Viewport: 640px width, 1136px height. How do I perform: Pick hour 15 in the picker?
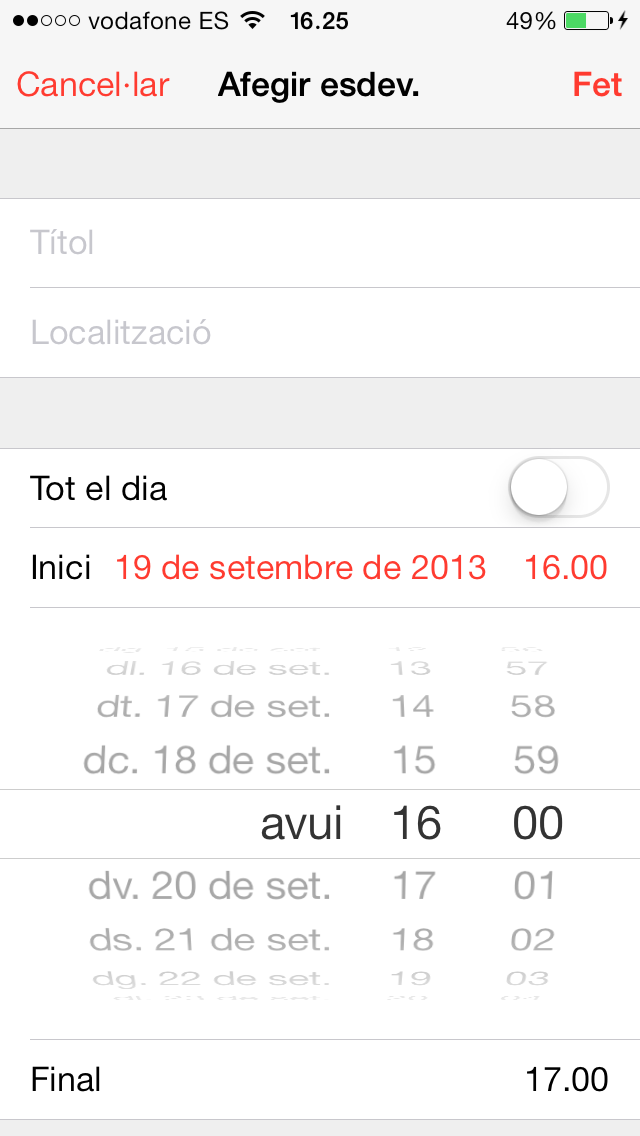point(414,760)
